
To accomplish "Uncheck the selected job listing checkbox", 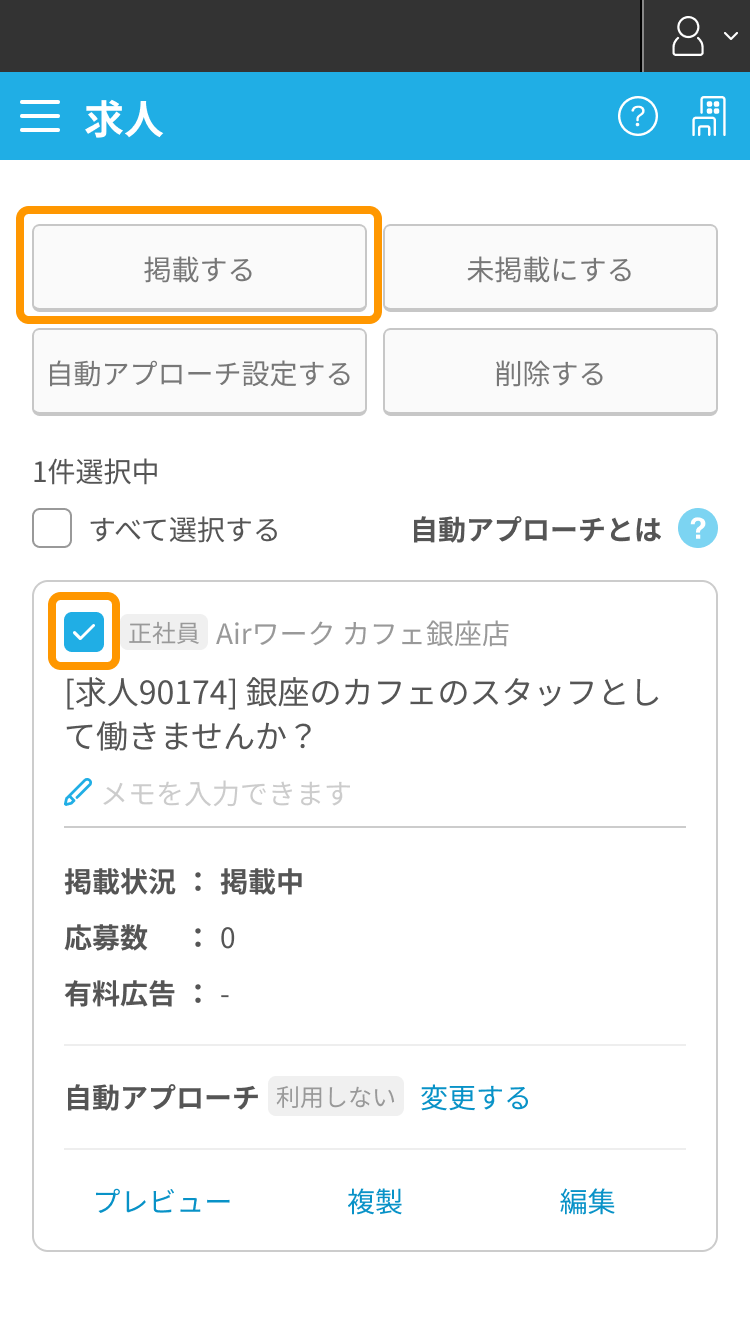I will pos(84,631).
